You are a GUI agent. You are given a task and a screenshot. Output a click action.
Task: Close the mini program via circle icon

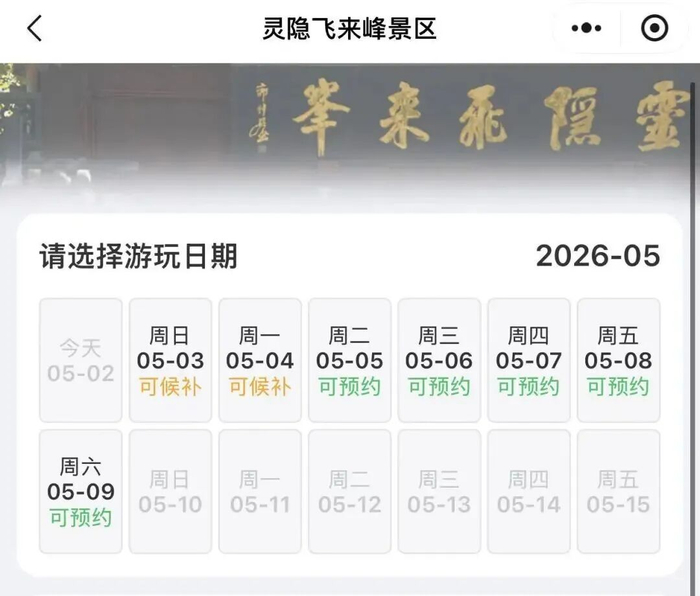(x=654, y=29)
